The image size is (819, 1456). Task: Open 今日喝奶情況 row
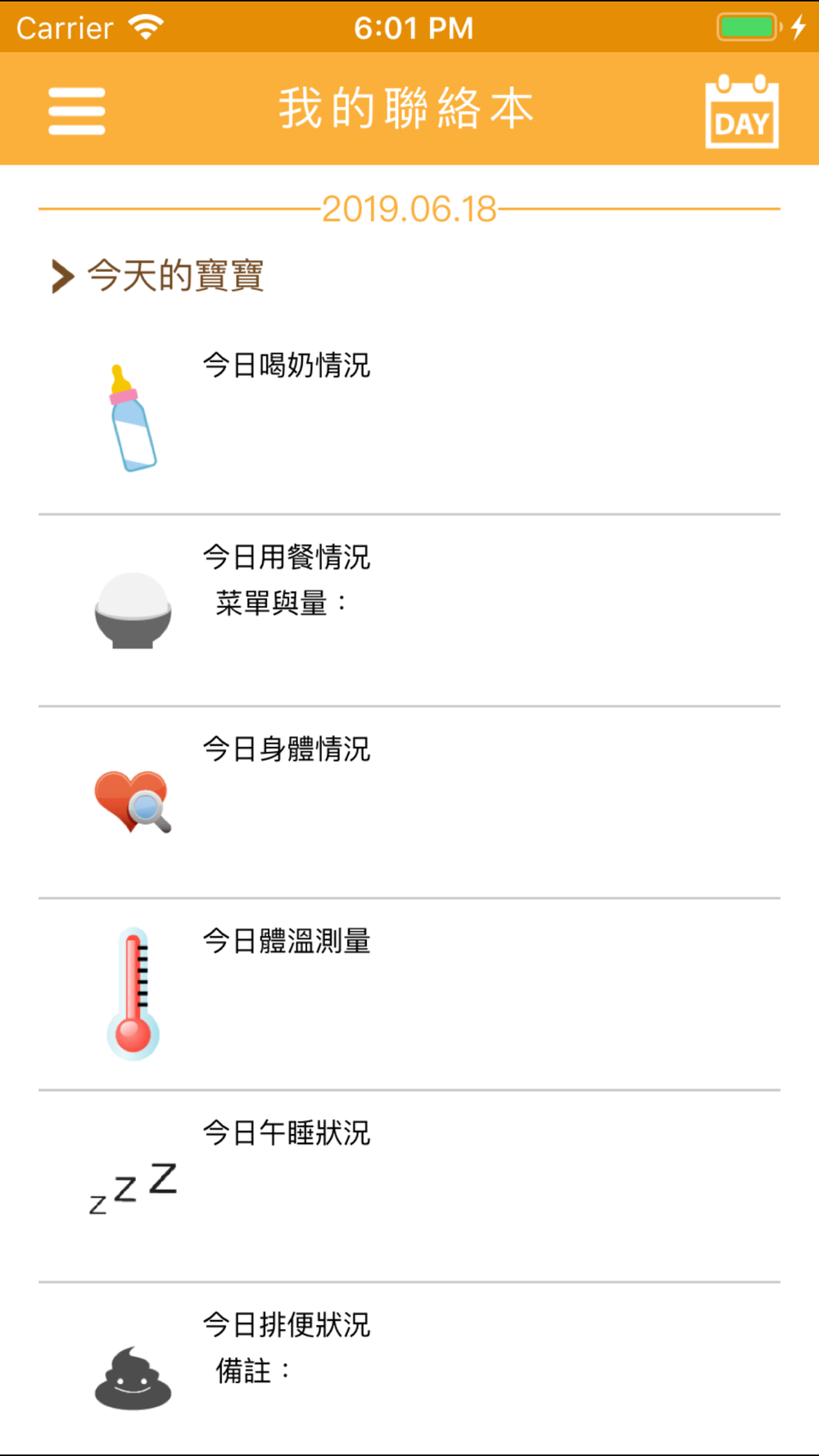[x=409, y=419]
